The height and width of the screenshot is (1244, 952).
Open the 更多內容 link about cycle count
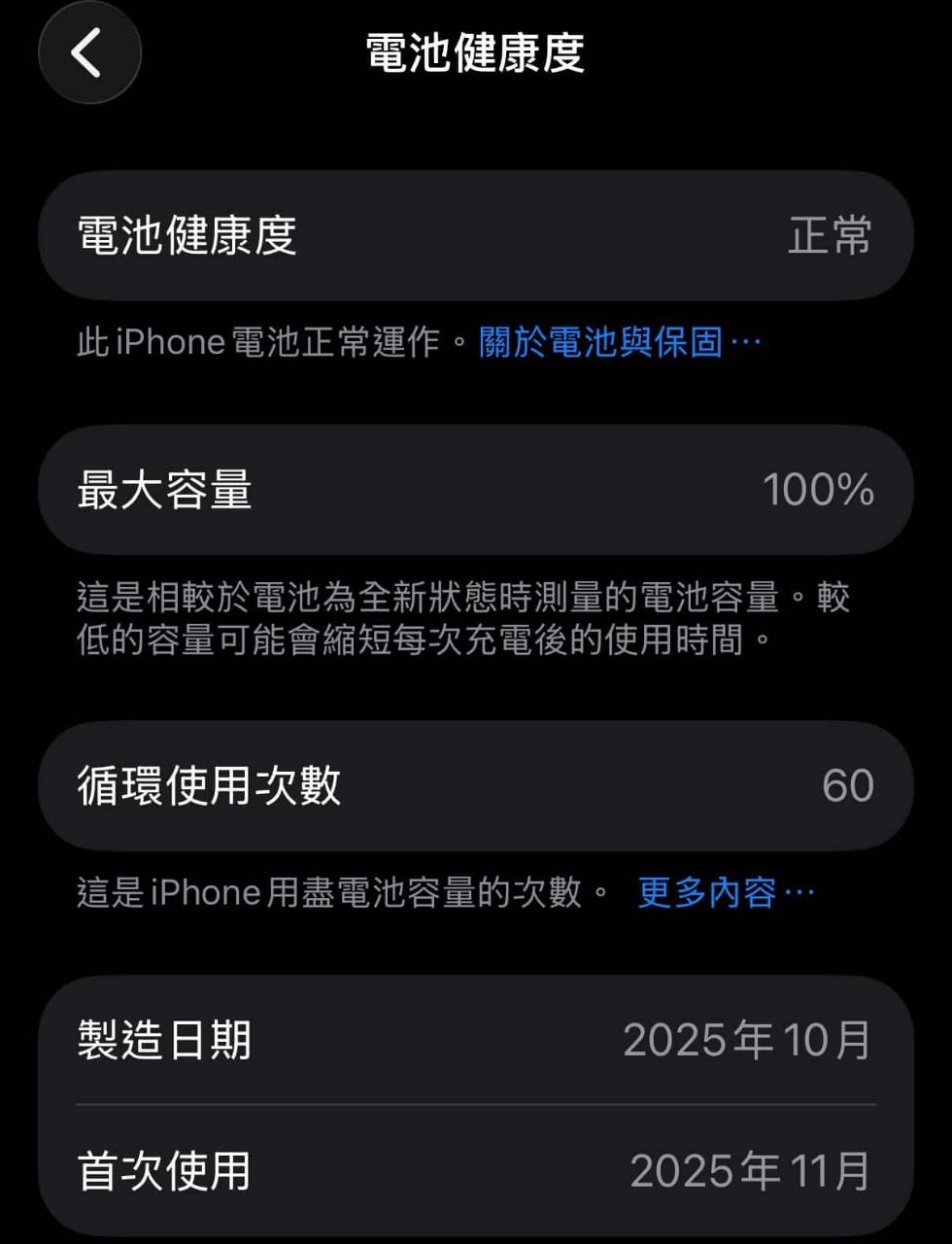point(724,892)
